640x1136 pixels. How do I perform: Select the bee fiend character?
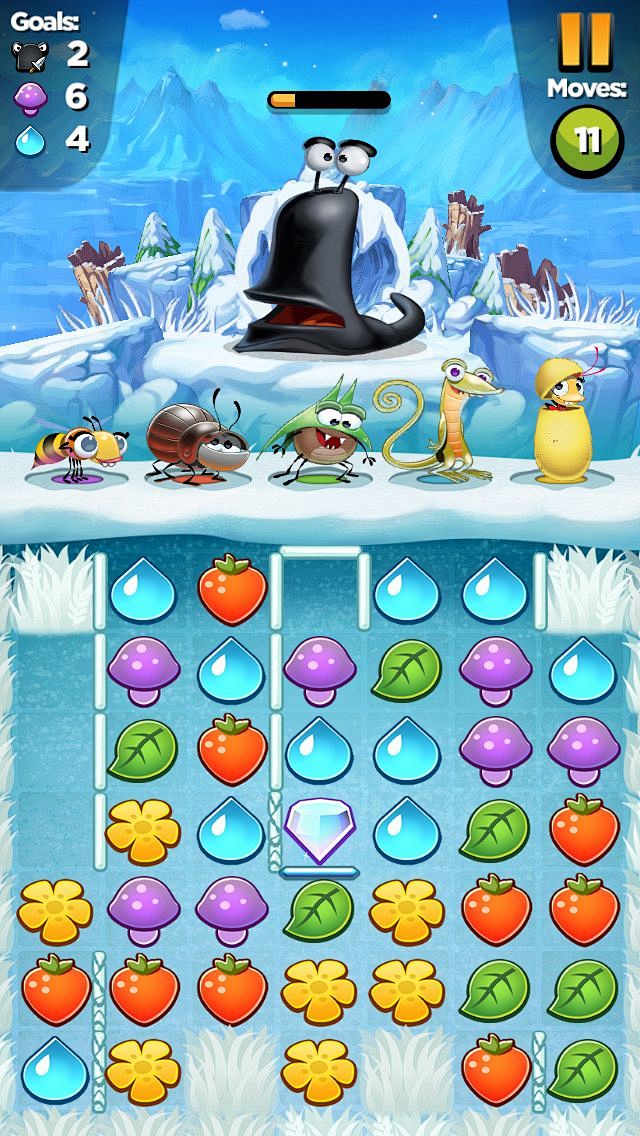pyautogui.click(x=80, y=447)
